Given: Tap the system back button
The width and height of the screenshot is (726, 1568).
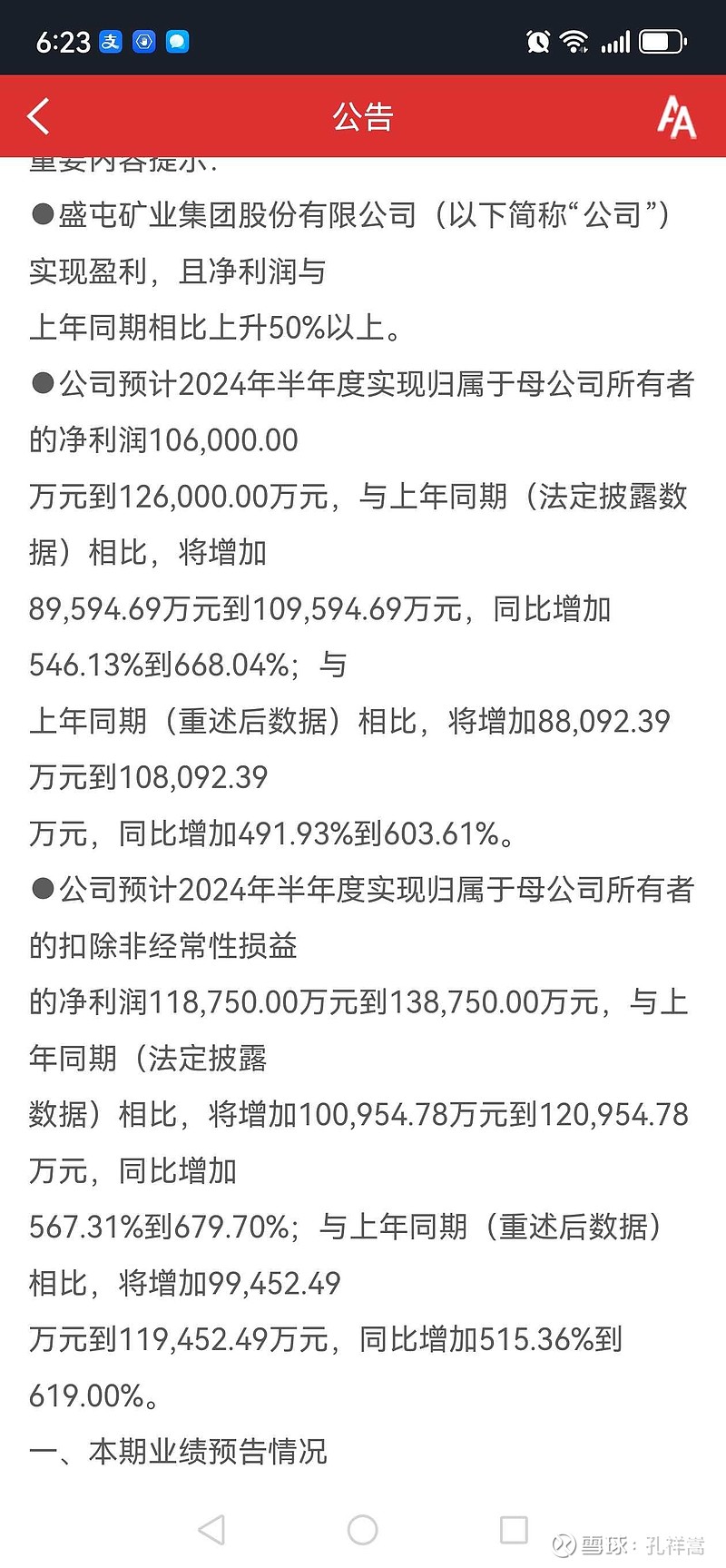Looking at the screenshot, I should pos(211,1530).
